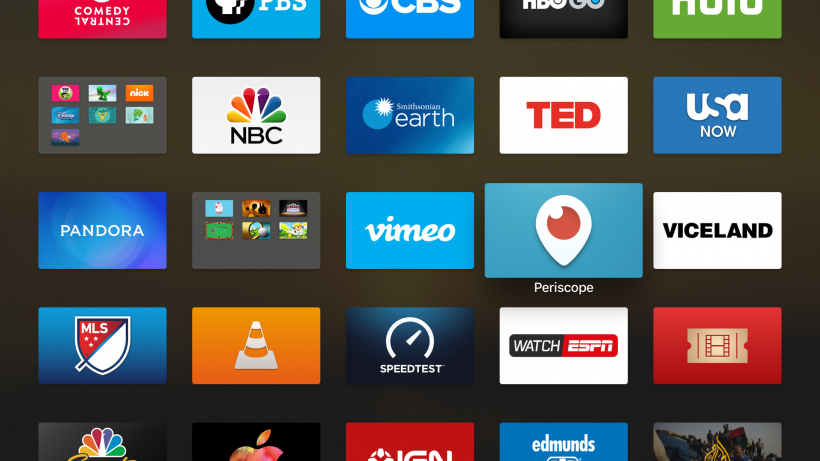Open the Edmunds app
Image resolution: width=820 pixels, height=461 pixels.
(x=563, y=442)
